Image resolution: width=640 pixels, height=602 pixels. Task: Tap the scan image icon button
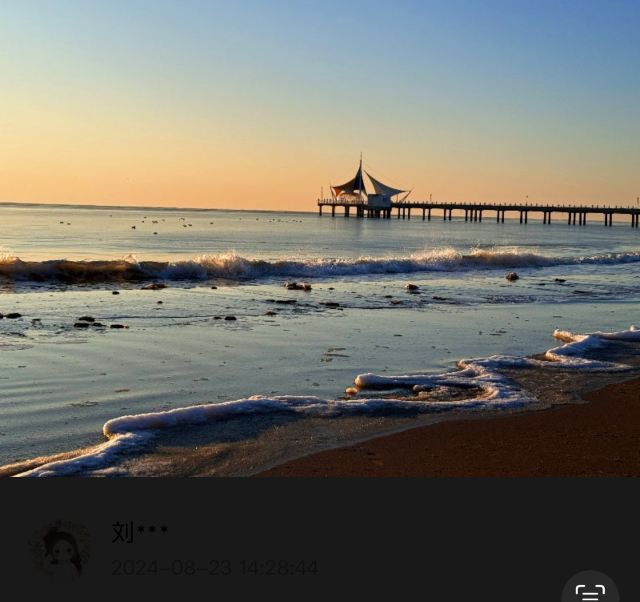coord(590,590)
